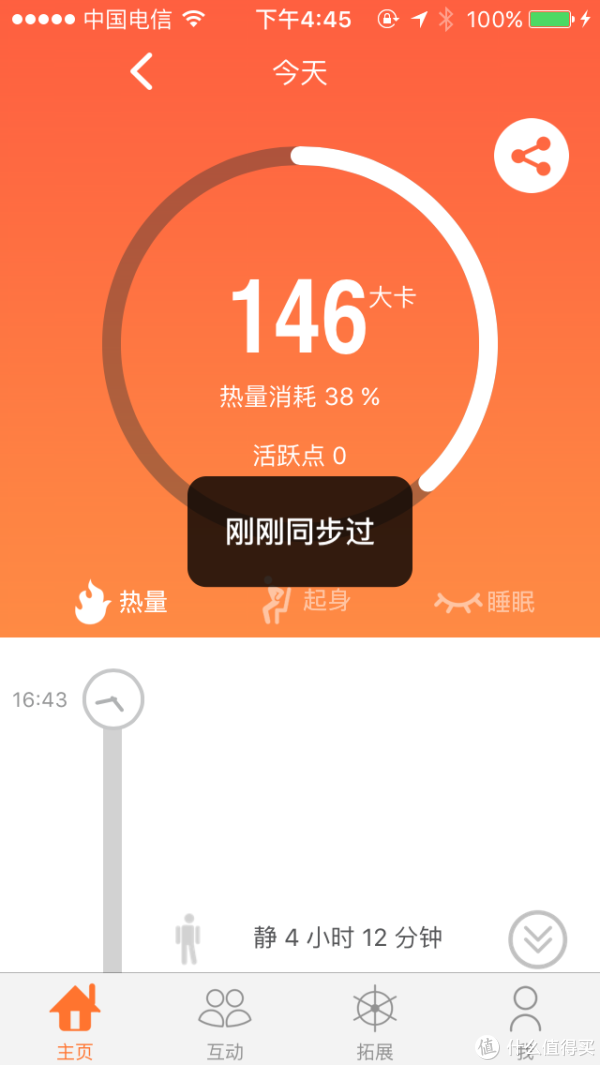
Task: Go back with the arrow beside 今天
Action: tap(142, 72)
